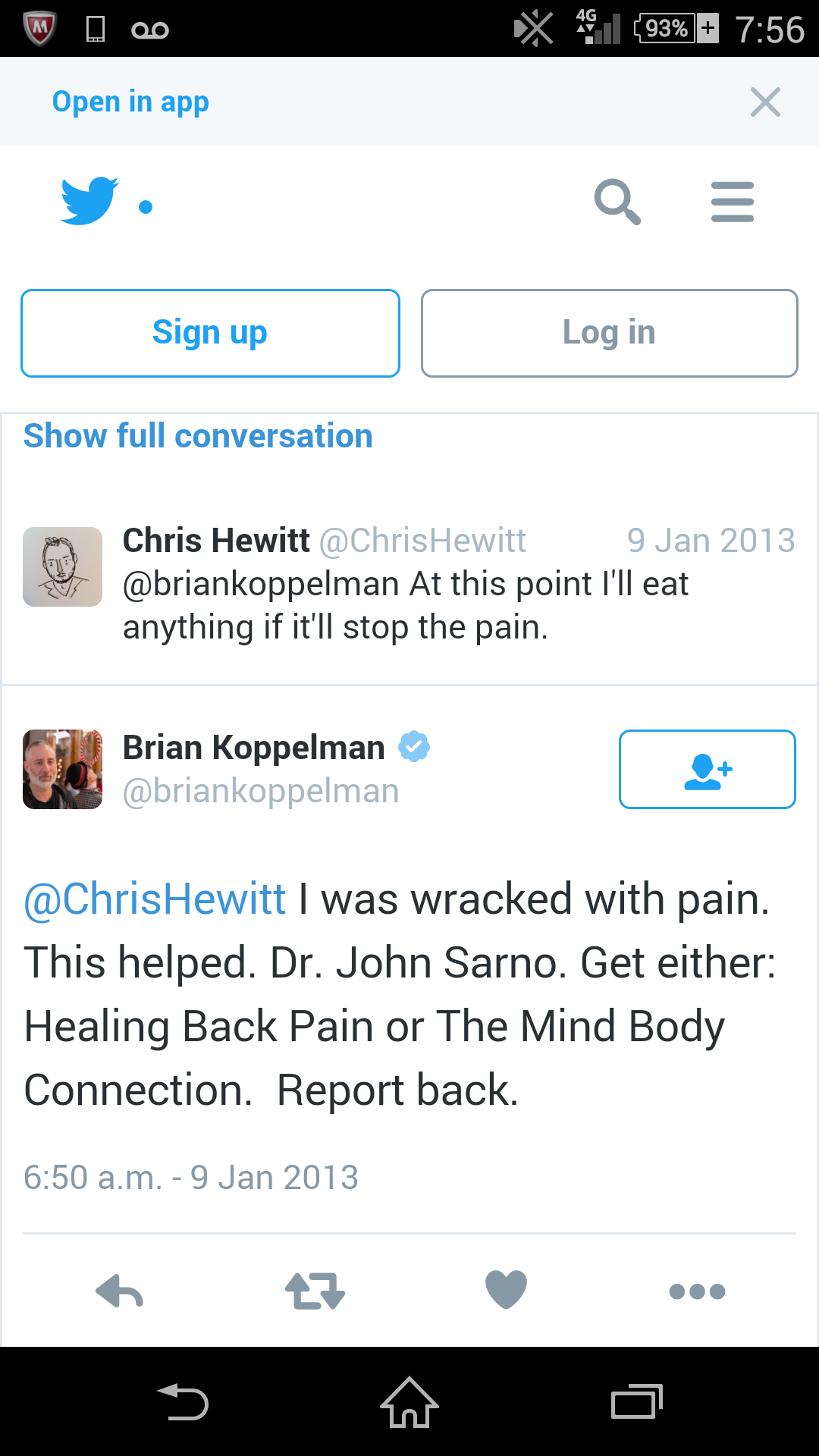Tap the Sign up button
This screenshot has width=819, height=1456.
pyautogui.click(x=210, y=333)
